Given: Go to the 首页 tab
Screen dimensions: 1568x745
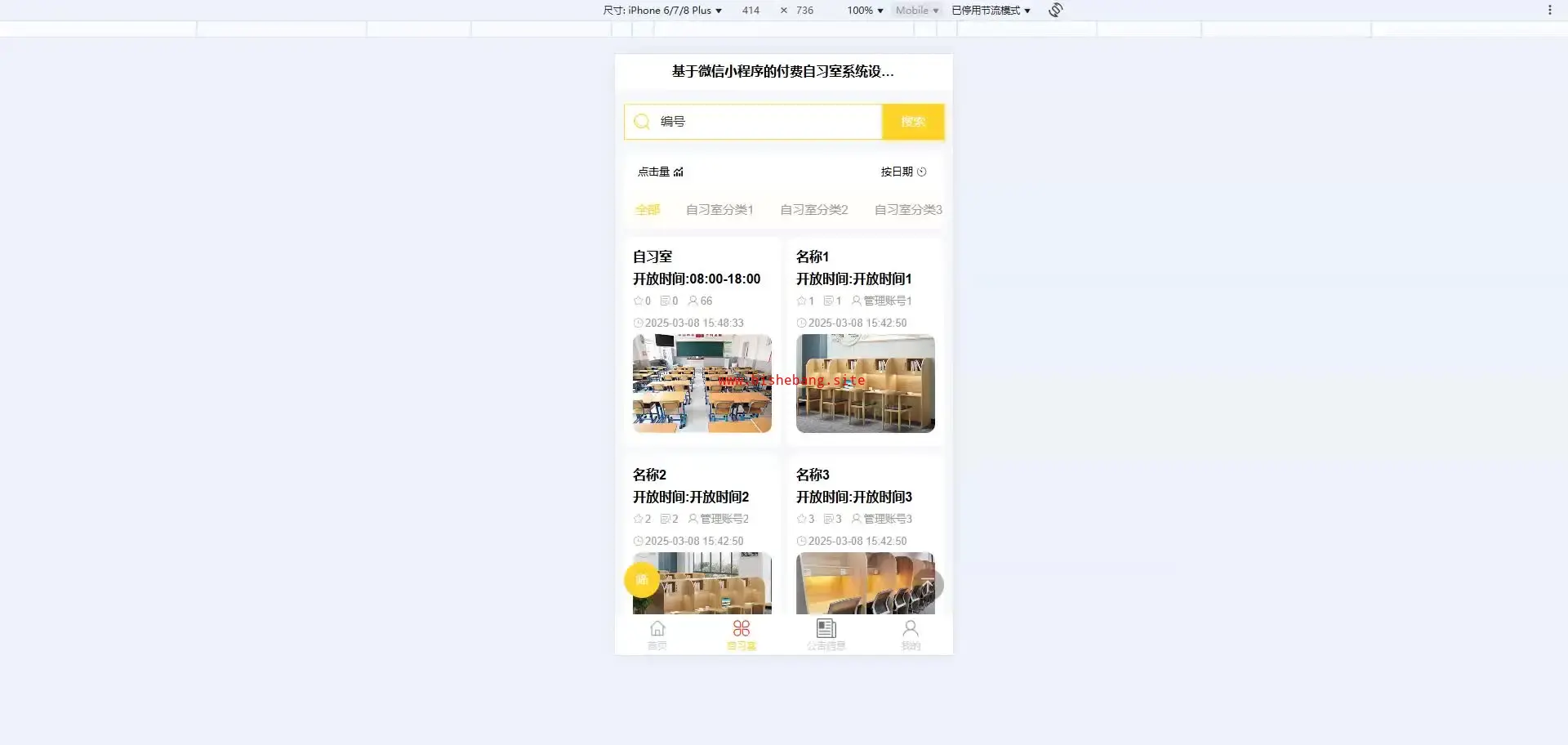Looking at the screenshot, I should pos(657,635).
